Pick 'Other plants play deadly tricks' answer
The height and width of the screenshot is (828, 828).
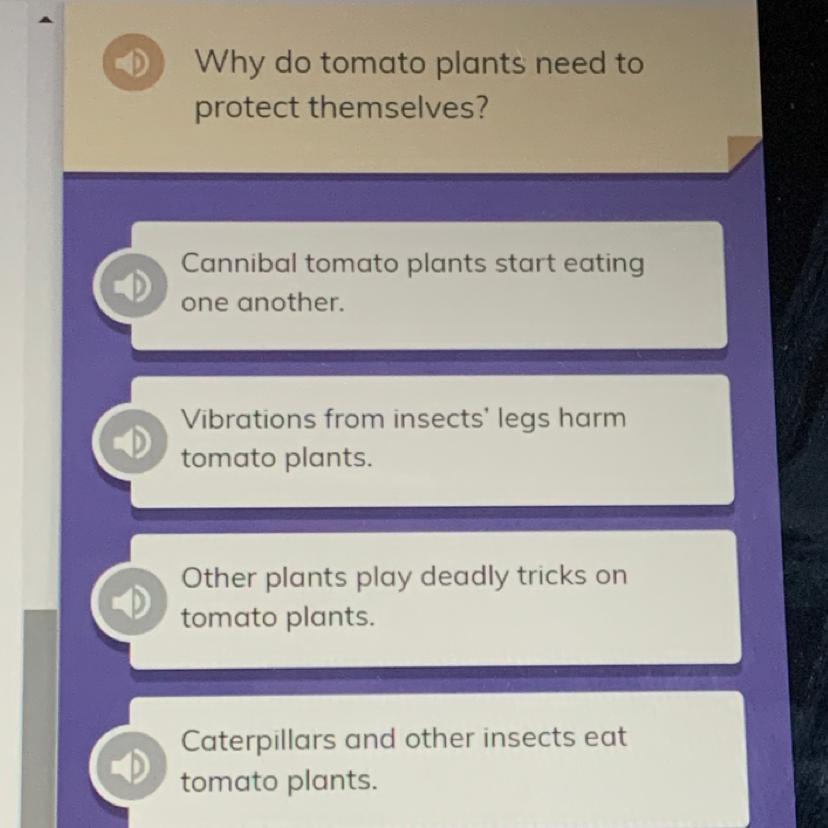coord(435,597)
